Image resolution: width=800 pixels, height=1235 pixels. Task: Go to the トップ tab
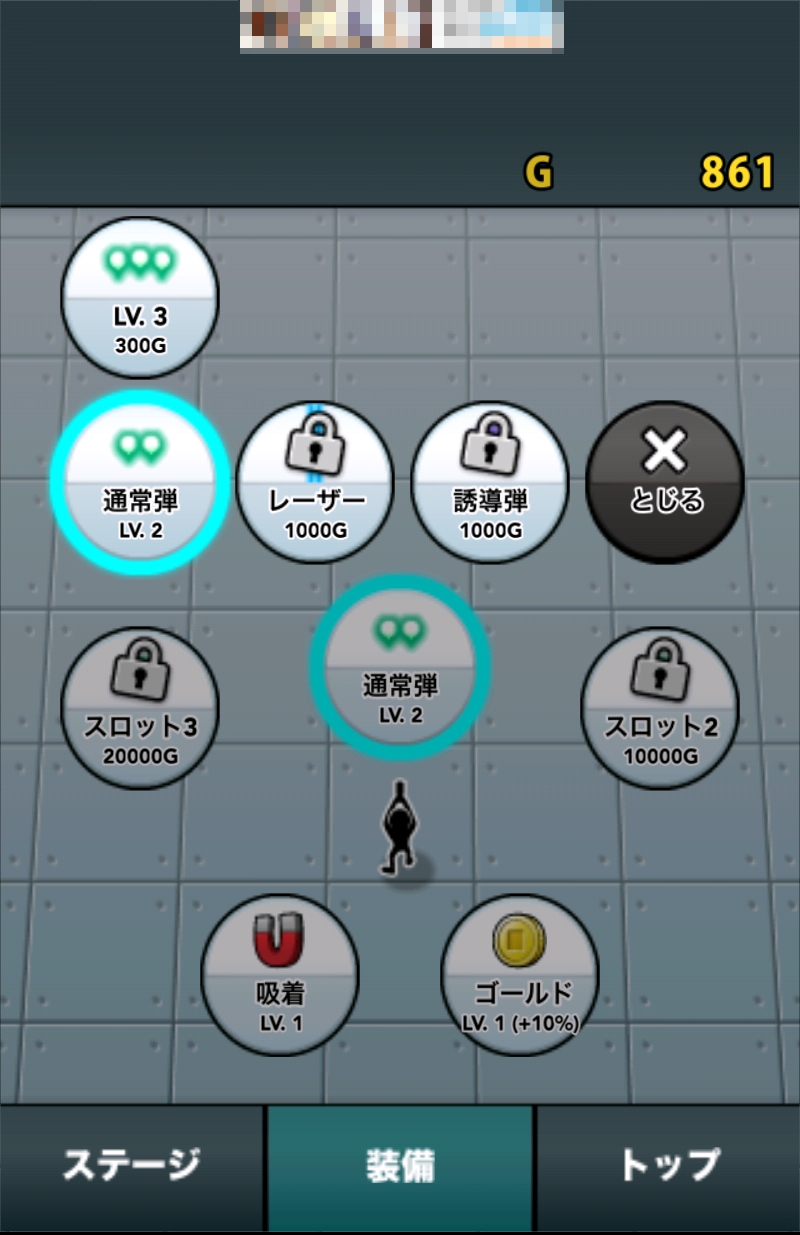(x=668, y=1166)
